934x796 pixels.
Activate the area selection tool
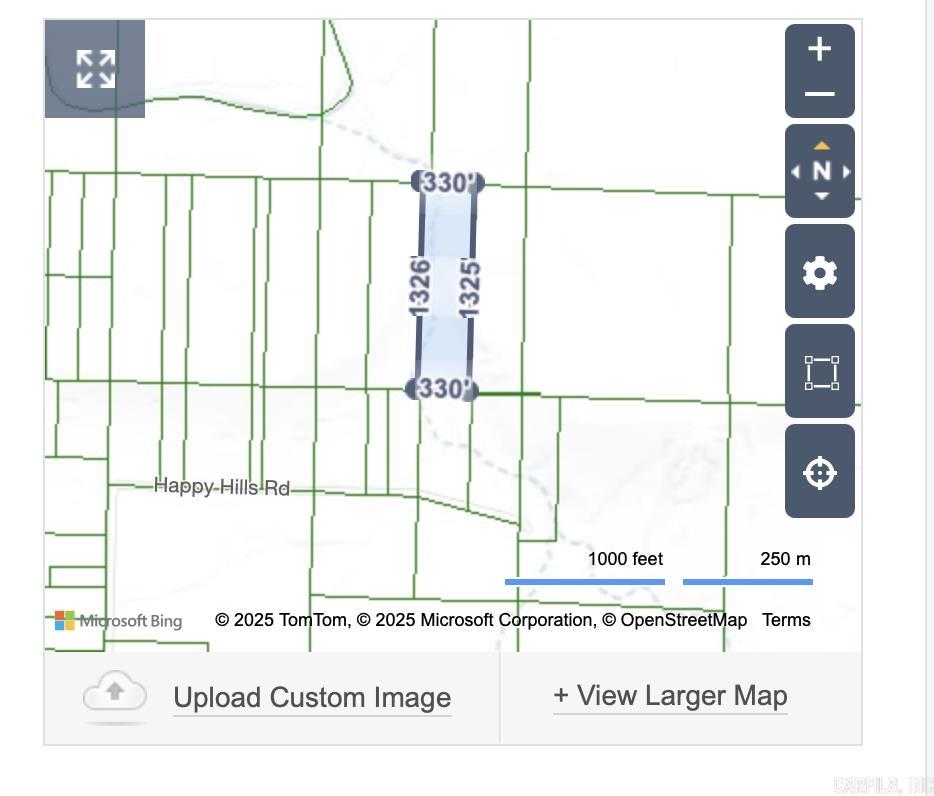tap(819, 372)
